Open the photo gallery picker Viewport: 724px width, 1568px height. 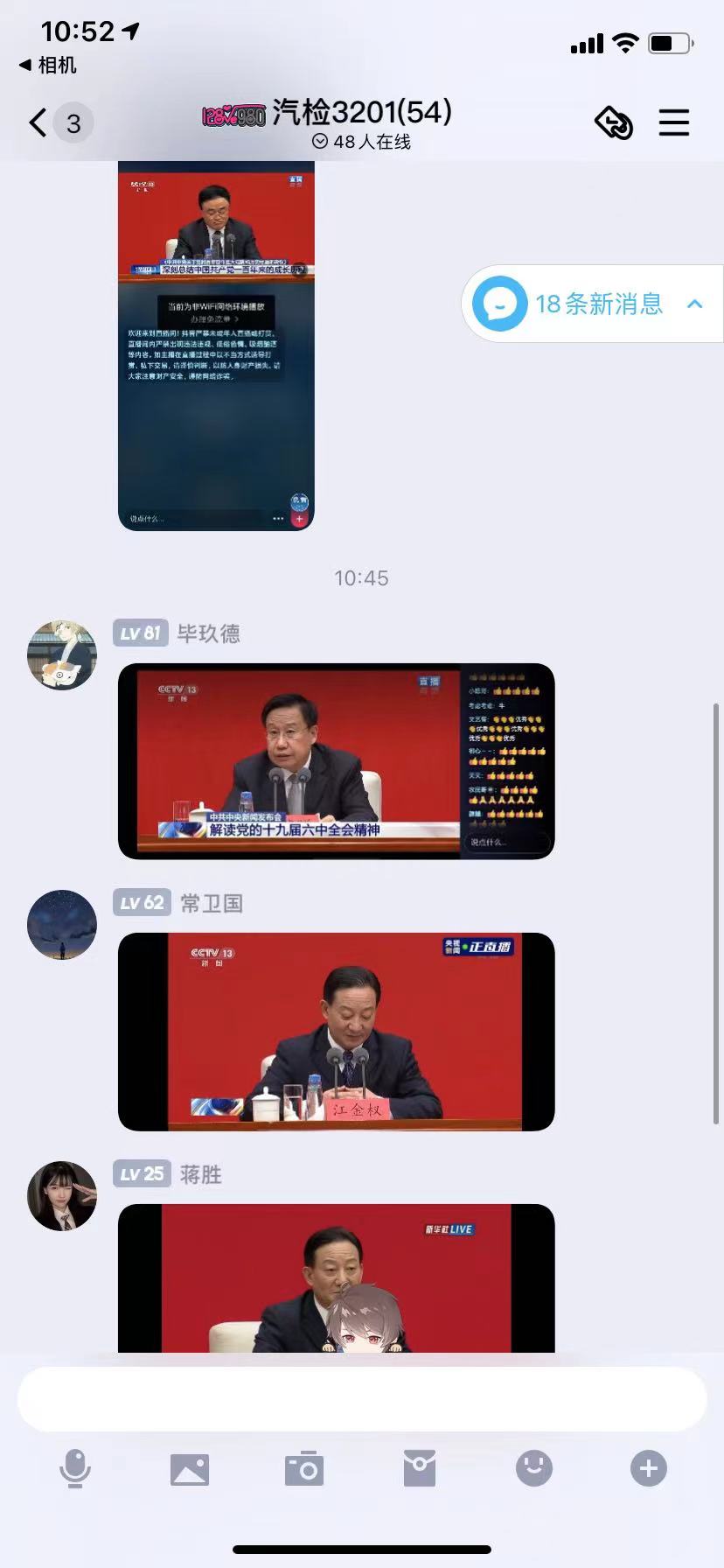coord(190,1468)
